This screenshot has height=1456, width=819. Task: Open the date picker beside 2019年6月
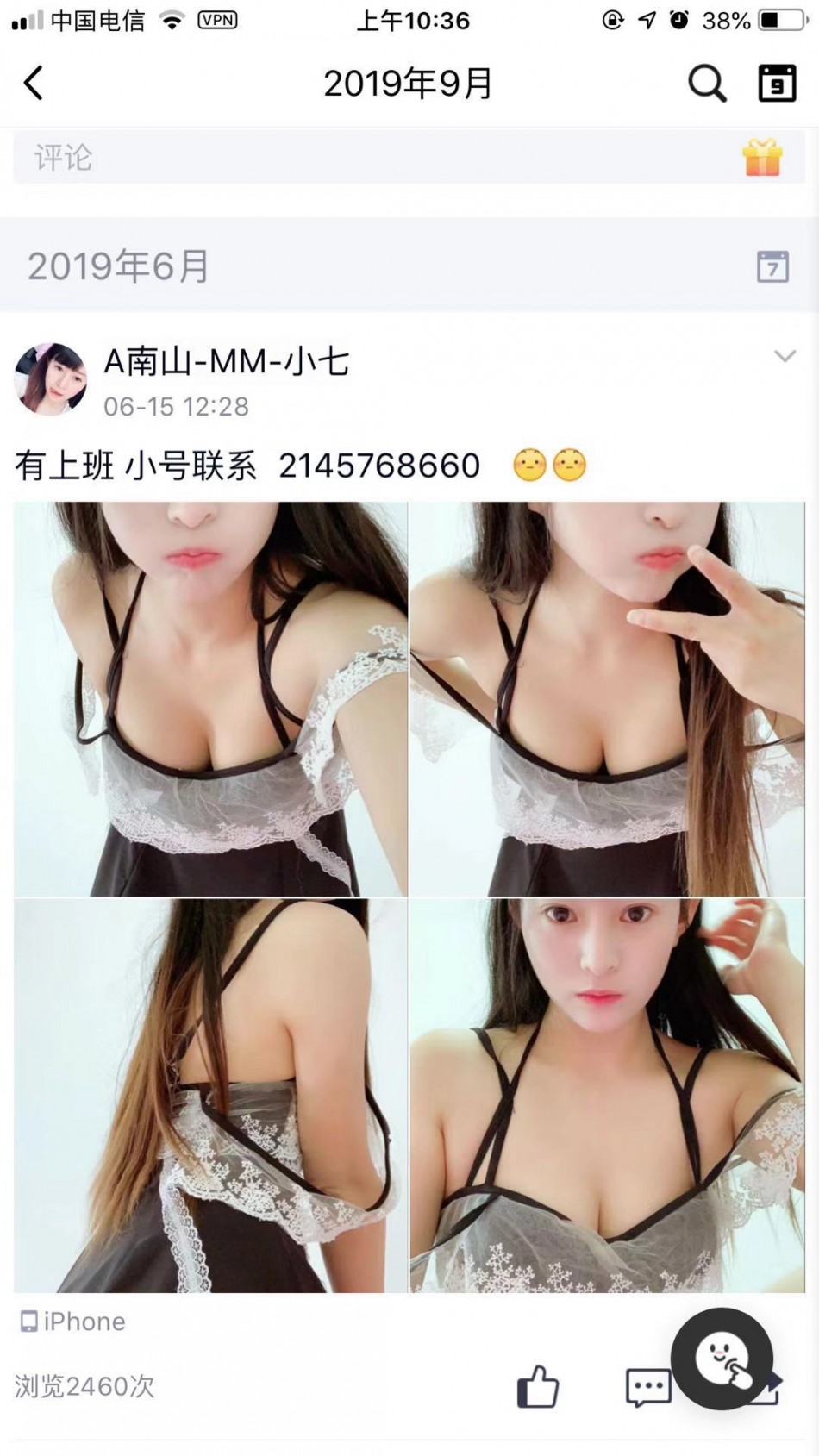pyautogui.click(x=772, y=266)
